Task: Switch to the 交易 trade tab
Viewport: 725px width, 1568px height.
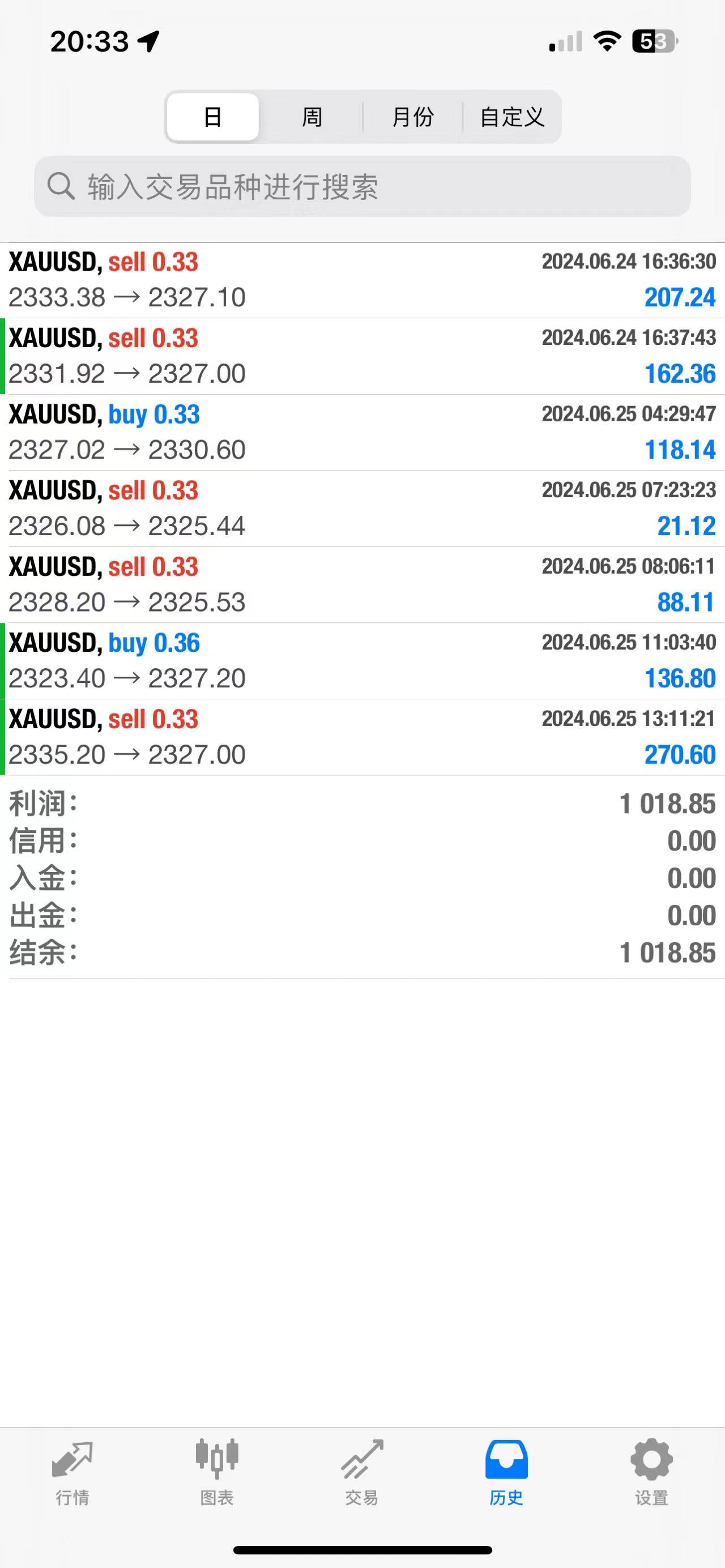Action: pyautogui.click(x=362, y=1473)
